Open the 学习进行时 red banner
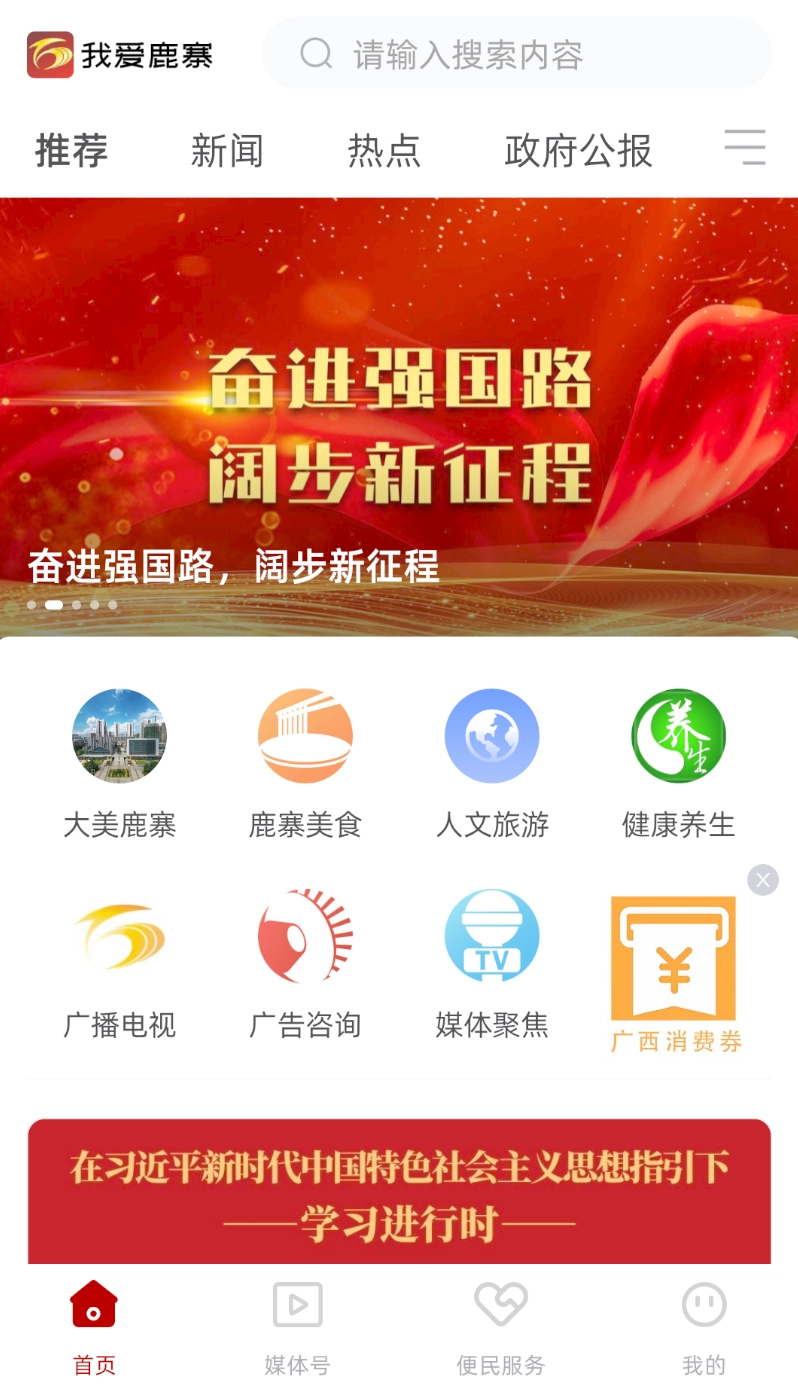Viewport: 798px width, 1387px height. pyautogui.click(x=399, y=1190)
